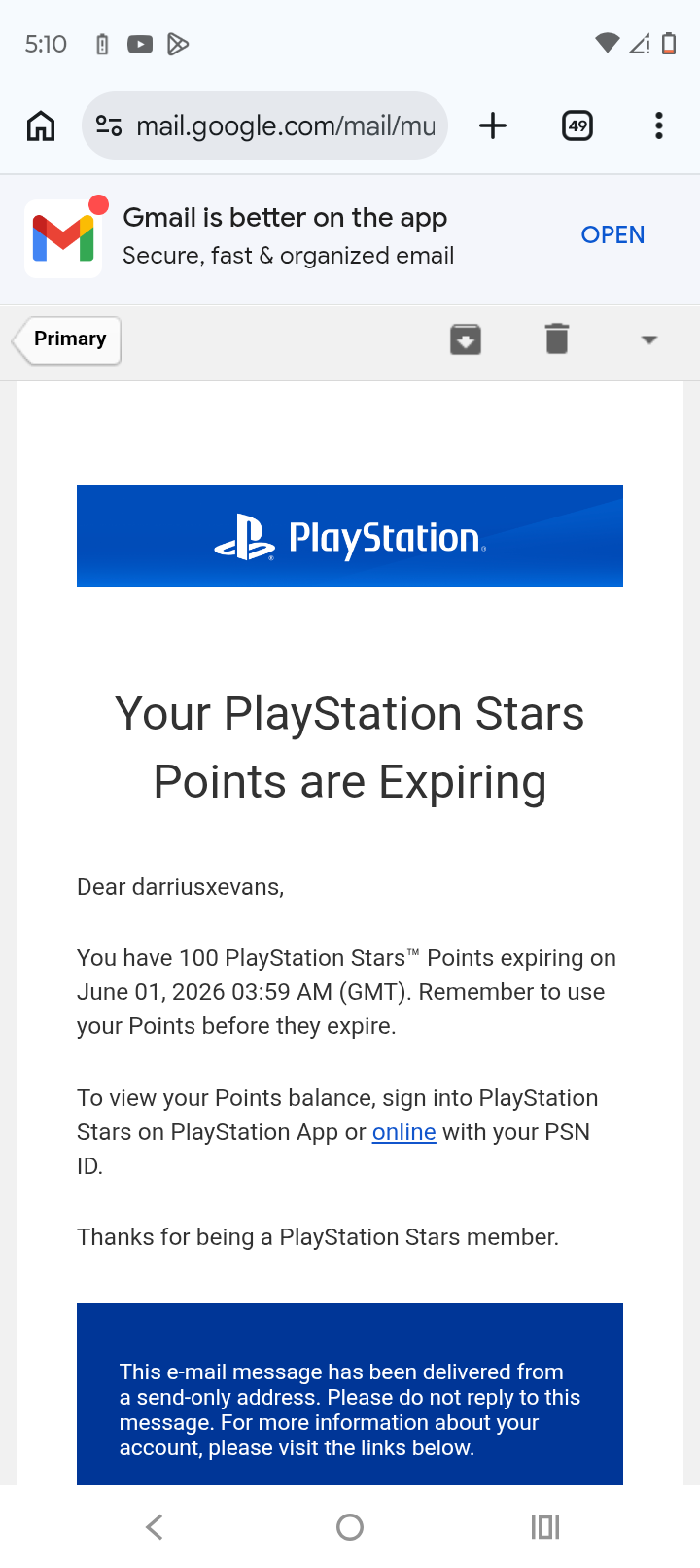The height and width of the screenshot is (1568, 700).
Task: Follow the online link in the email
Action: (x=403, y=1132)
